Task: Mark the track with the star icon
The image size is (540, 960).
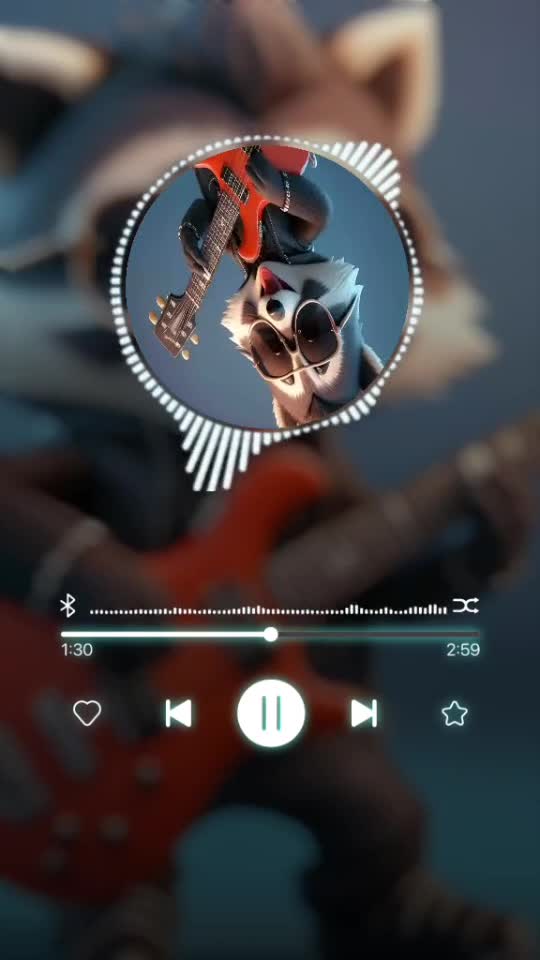Action: click(454, 714)
